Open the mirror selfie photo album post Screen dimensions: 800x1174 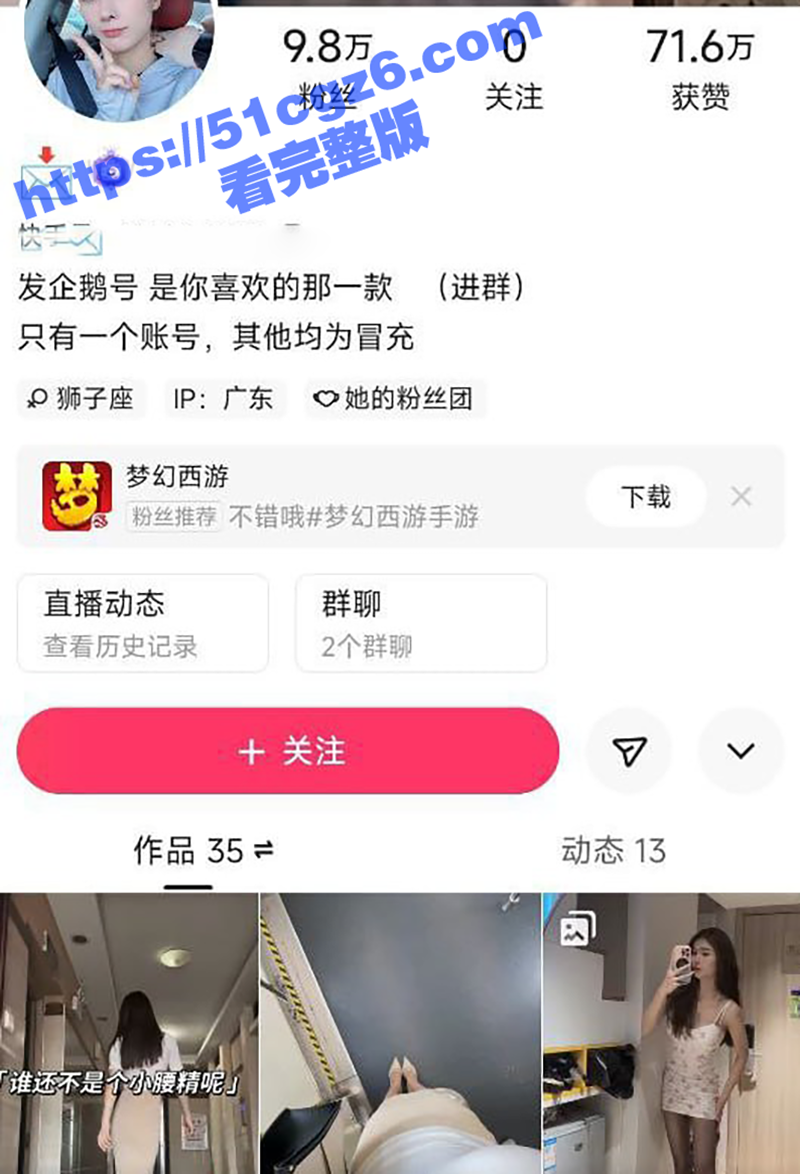pos(672,1033)
